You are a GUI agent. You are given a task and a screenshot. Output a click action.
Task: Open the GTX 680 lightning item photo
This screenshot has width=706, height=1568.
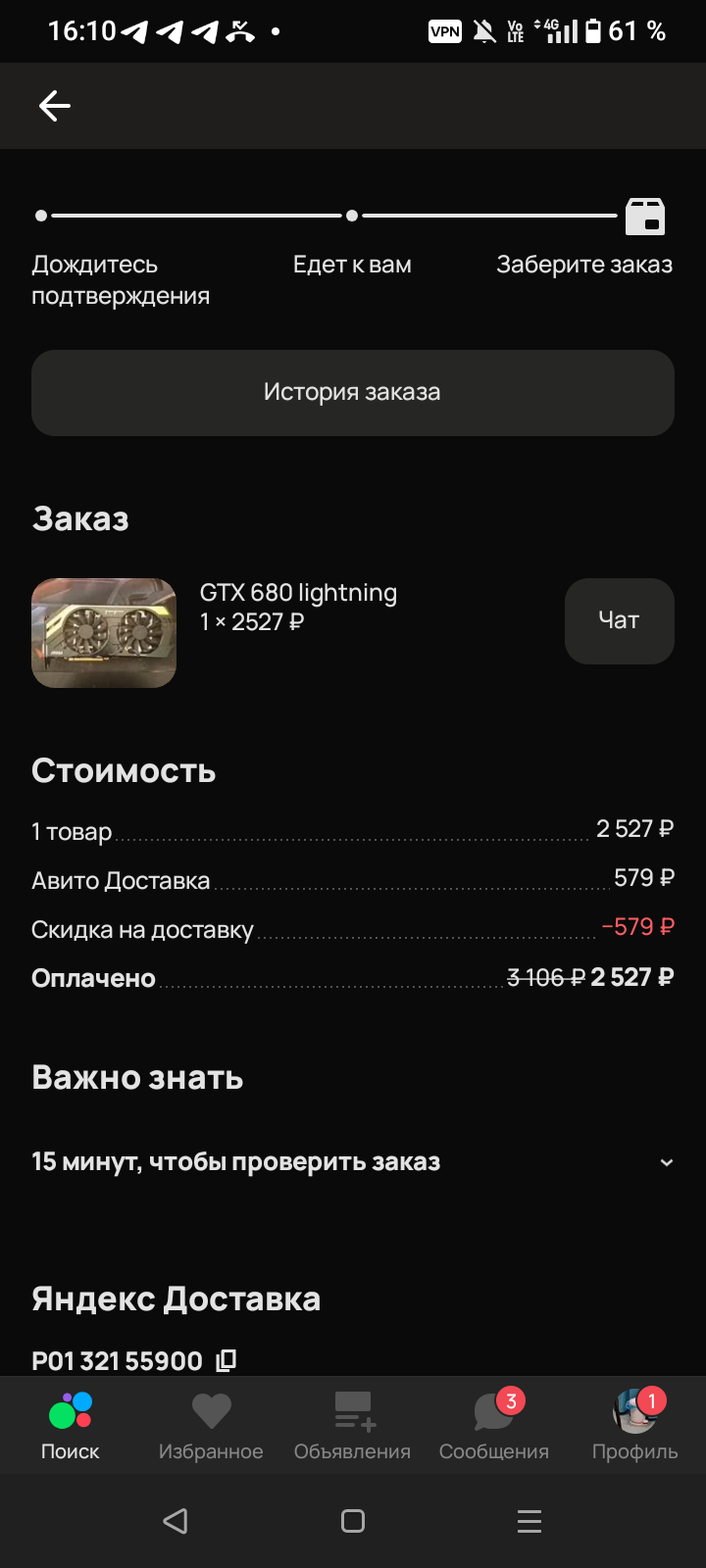tap(104, 632)
